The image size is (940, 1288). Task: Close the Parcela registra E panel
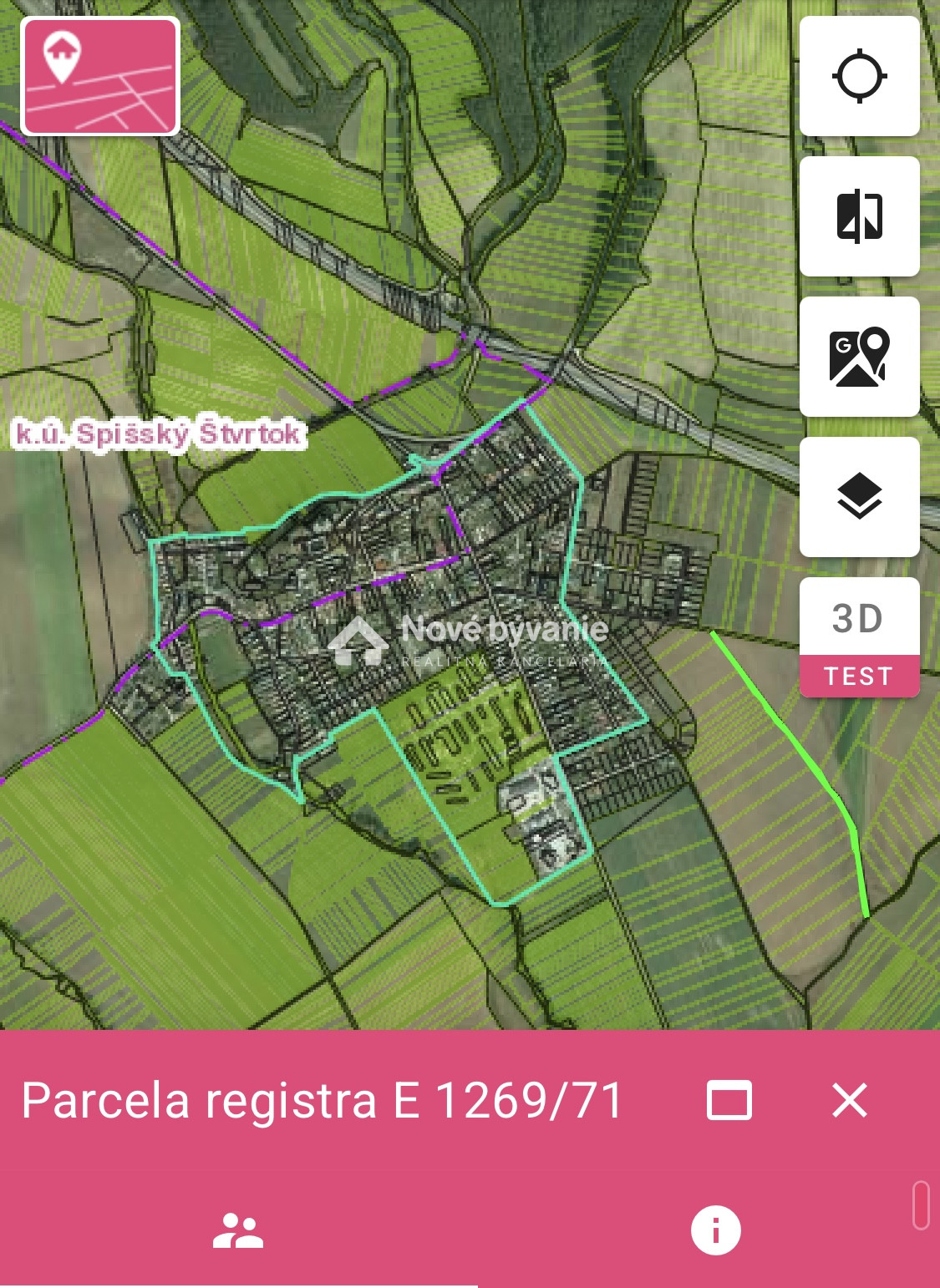850,1100
